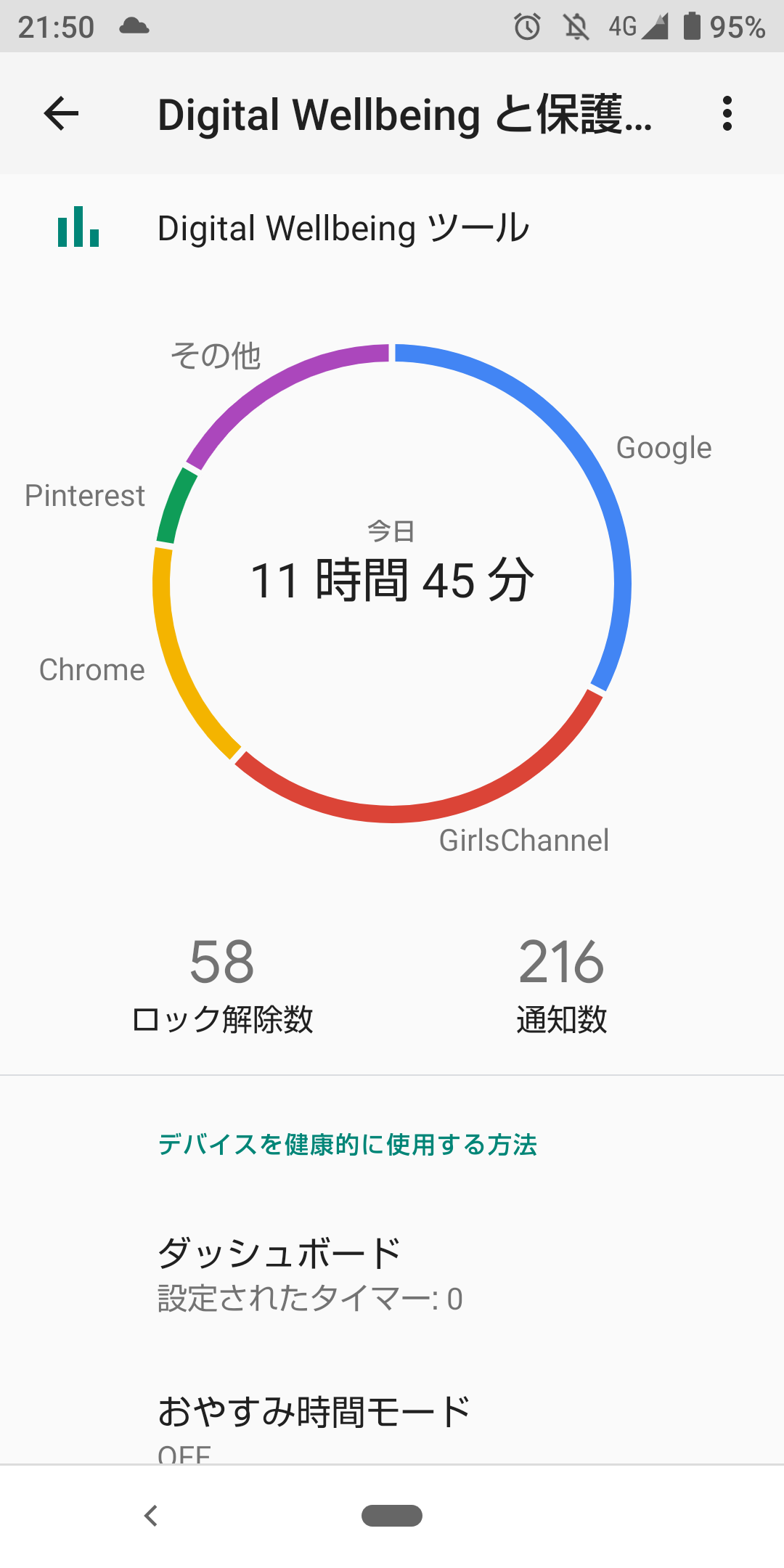Open the today's screen time total in the chart

[392, 580]
